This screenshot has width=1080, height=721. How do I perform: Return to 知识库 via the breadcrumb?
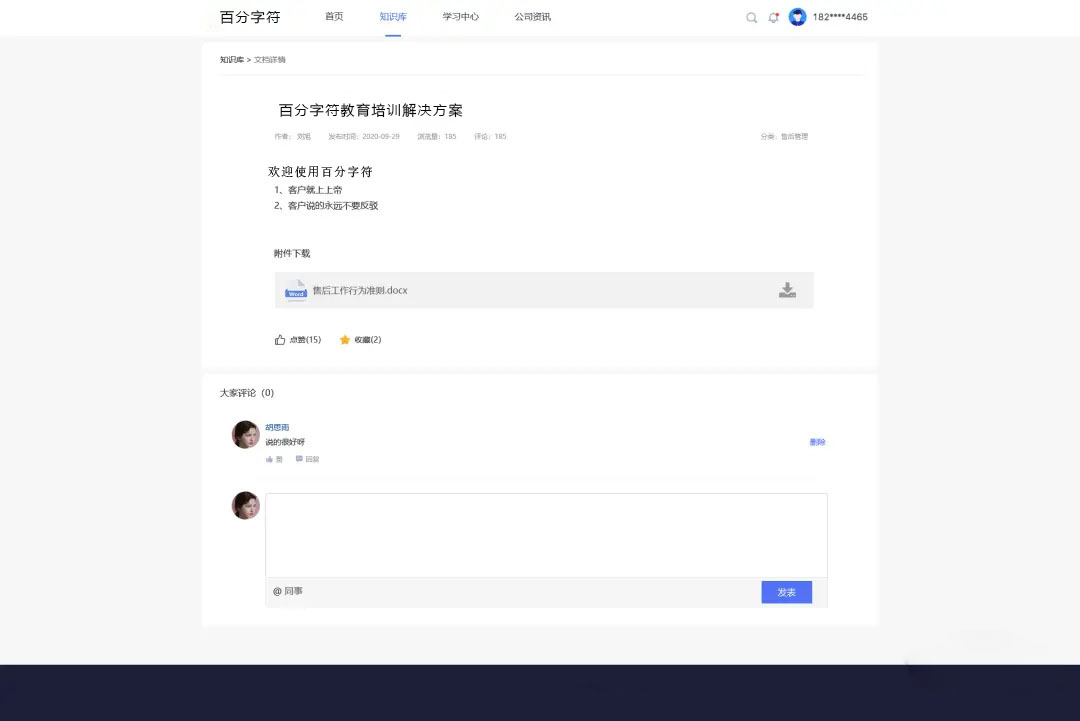tap(231, 60)
